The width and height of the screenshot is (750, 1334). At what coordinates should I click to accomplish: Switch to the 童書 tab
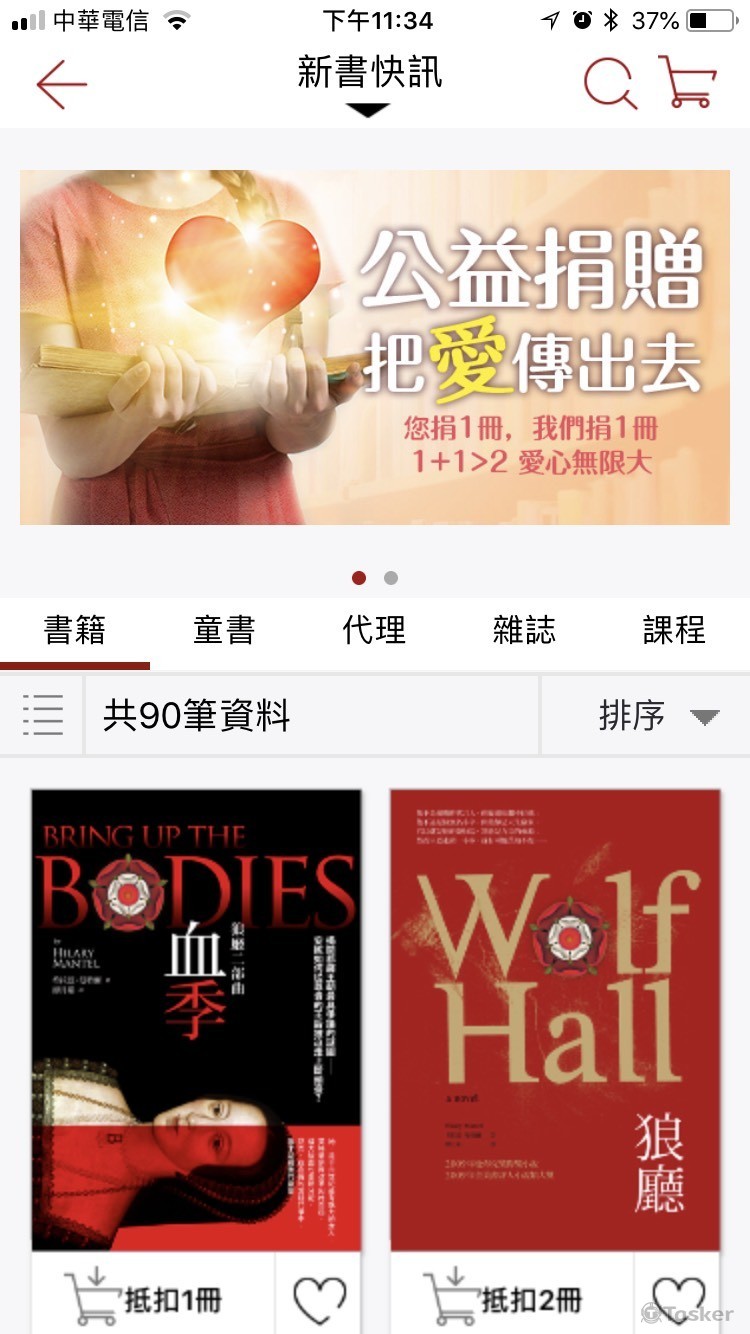coord(222,630)
